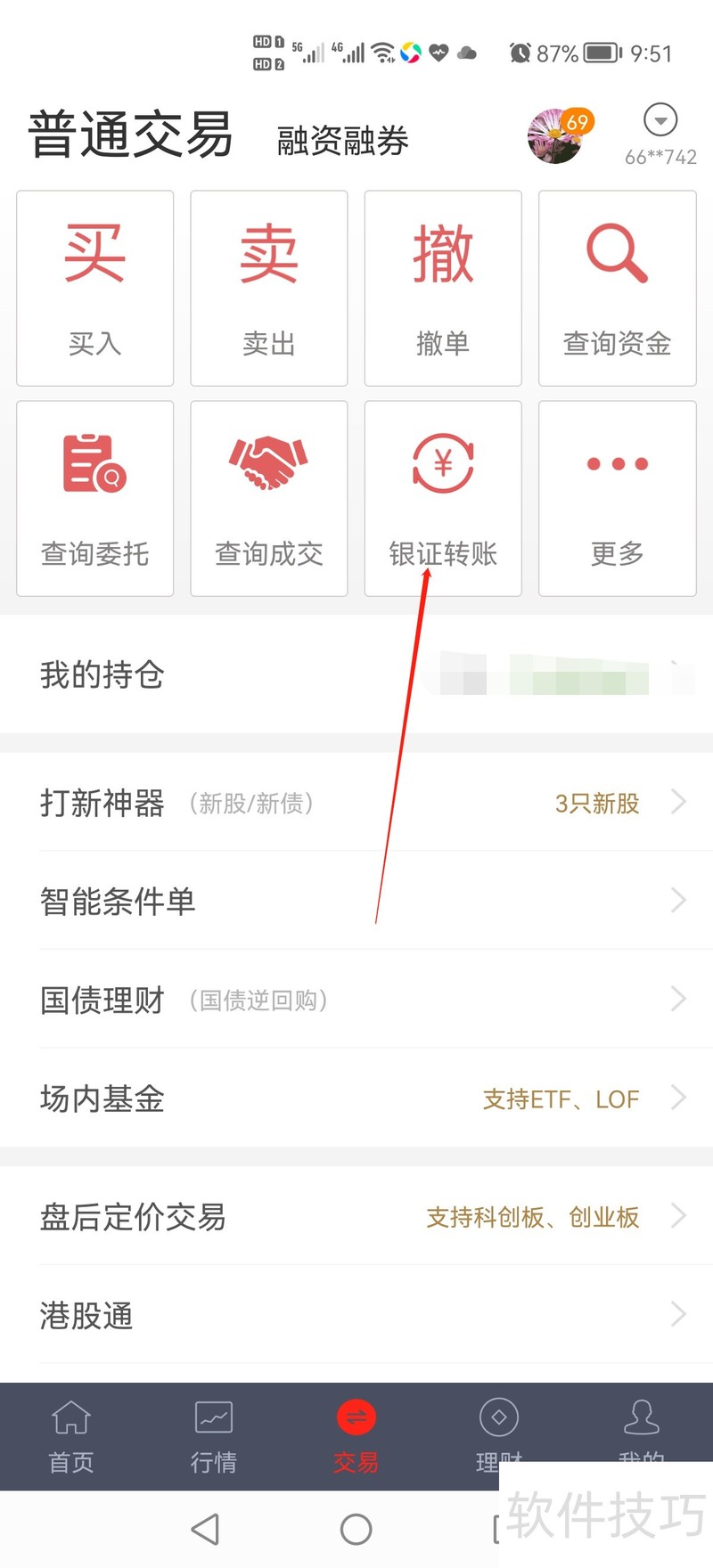Open the 更多 more options tile

(617, 498)
